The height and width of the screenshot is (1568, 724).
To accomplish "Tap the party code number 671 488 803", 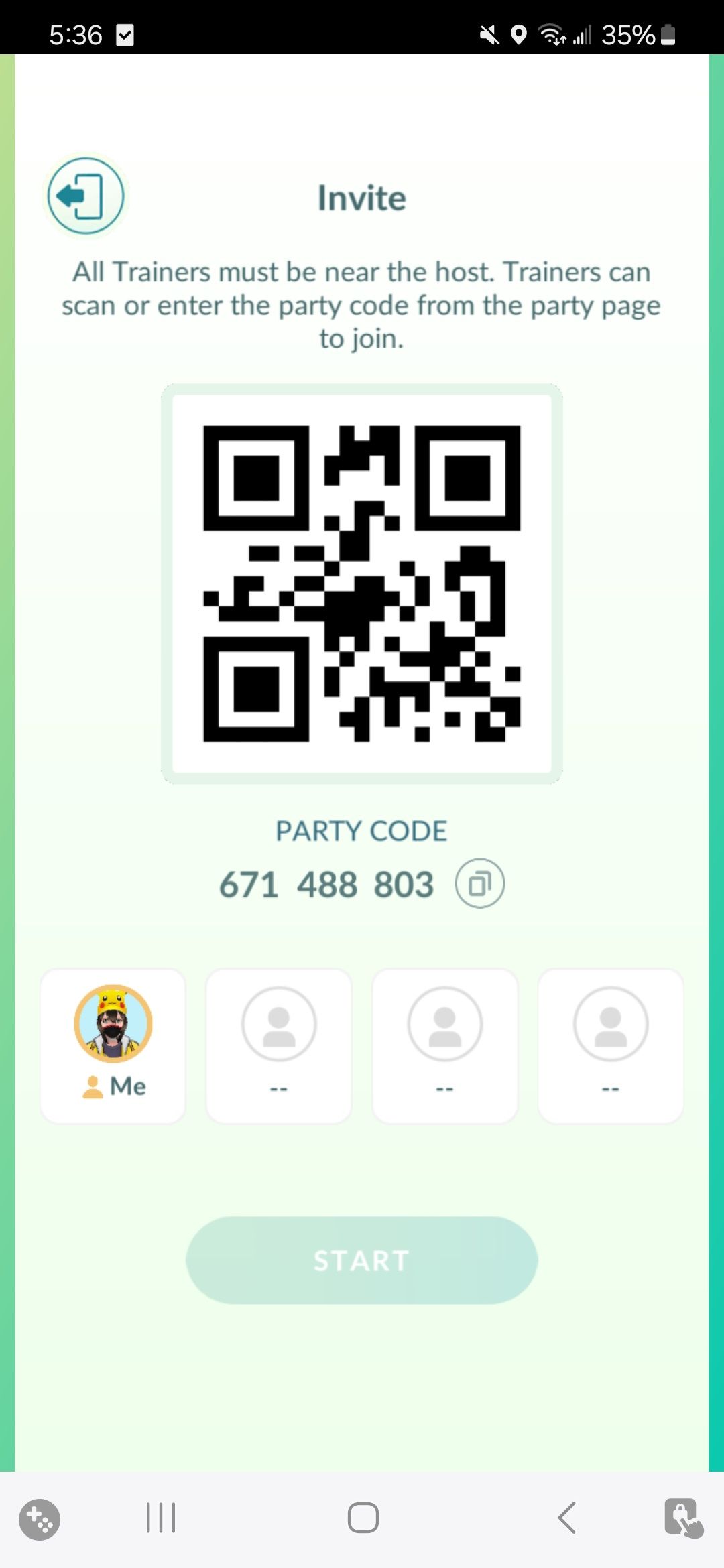I will point(327,883).
